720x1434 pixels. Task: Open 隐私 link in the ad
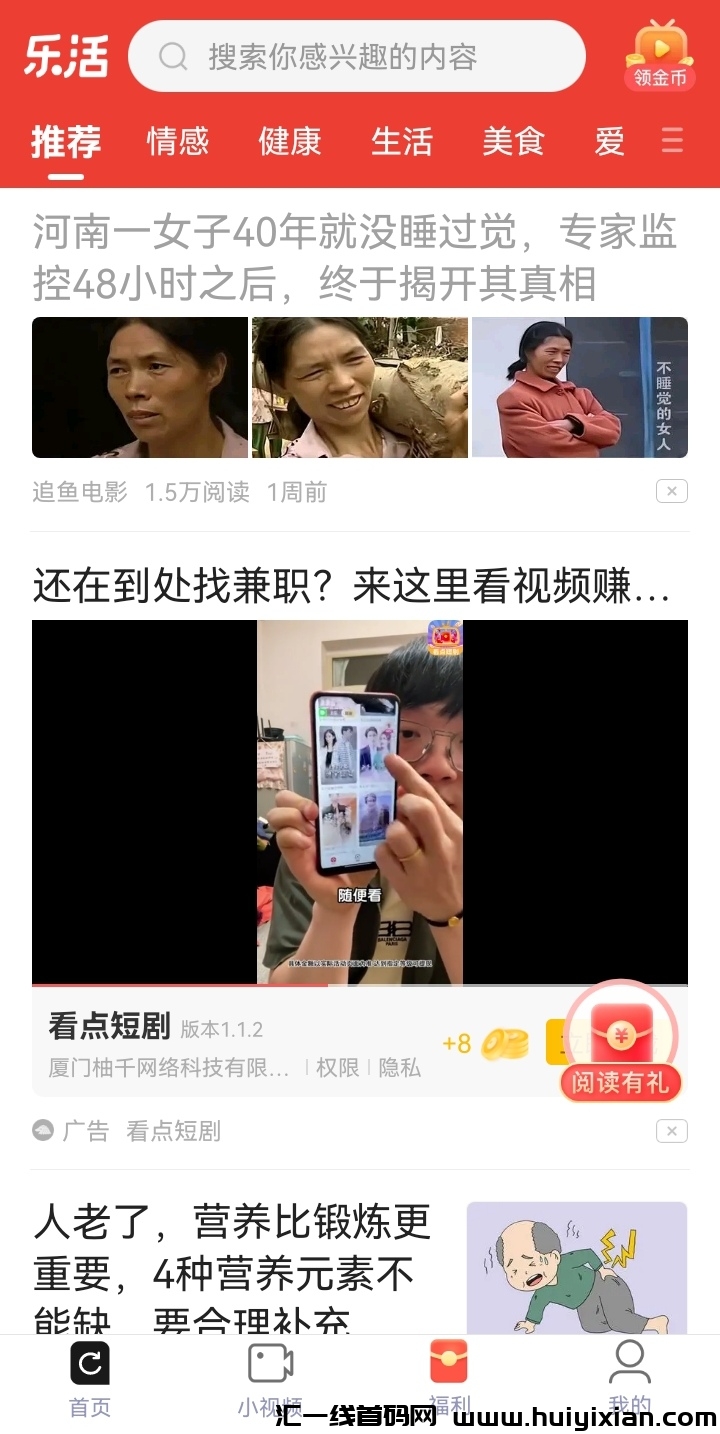[x=399, y=1068]
